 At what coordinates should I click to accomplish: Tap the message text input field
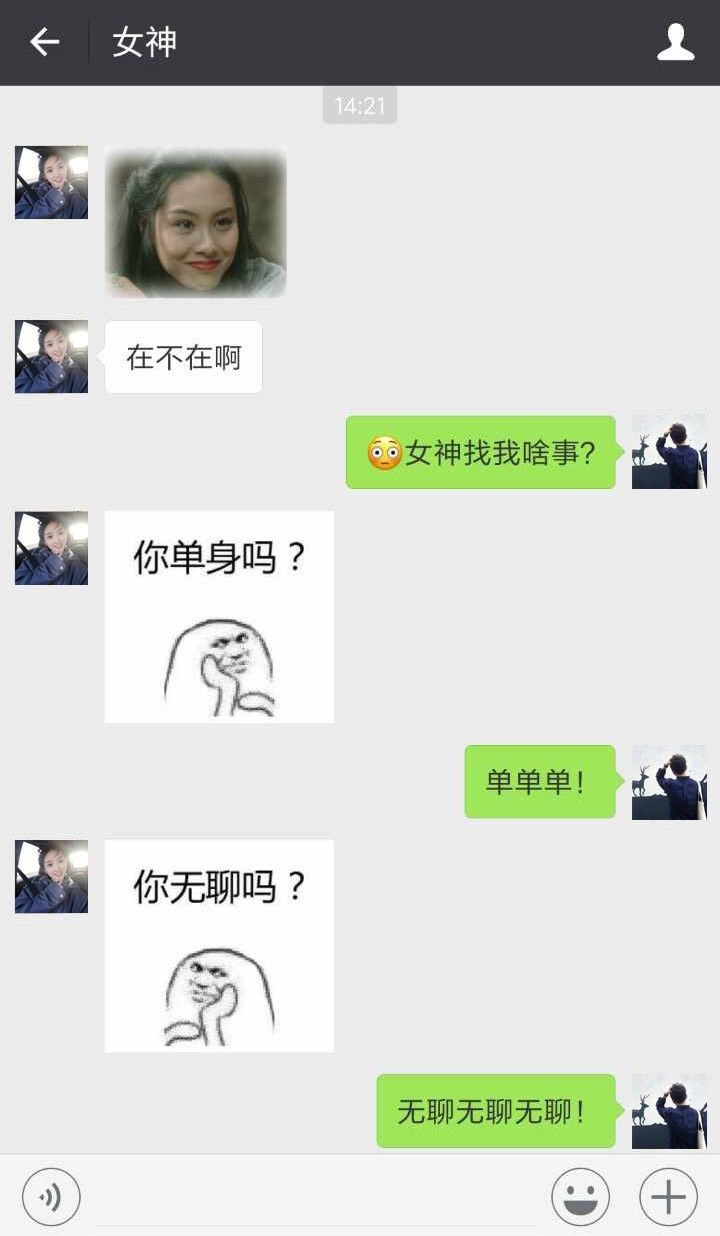coord(315,1197)
